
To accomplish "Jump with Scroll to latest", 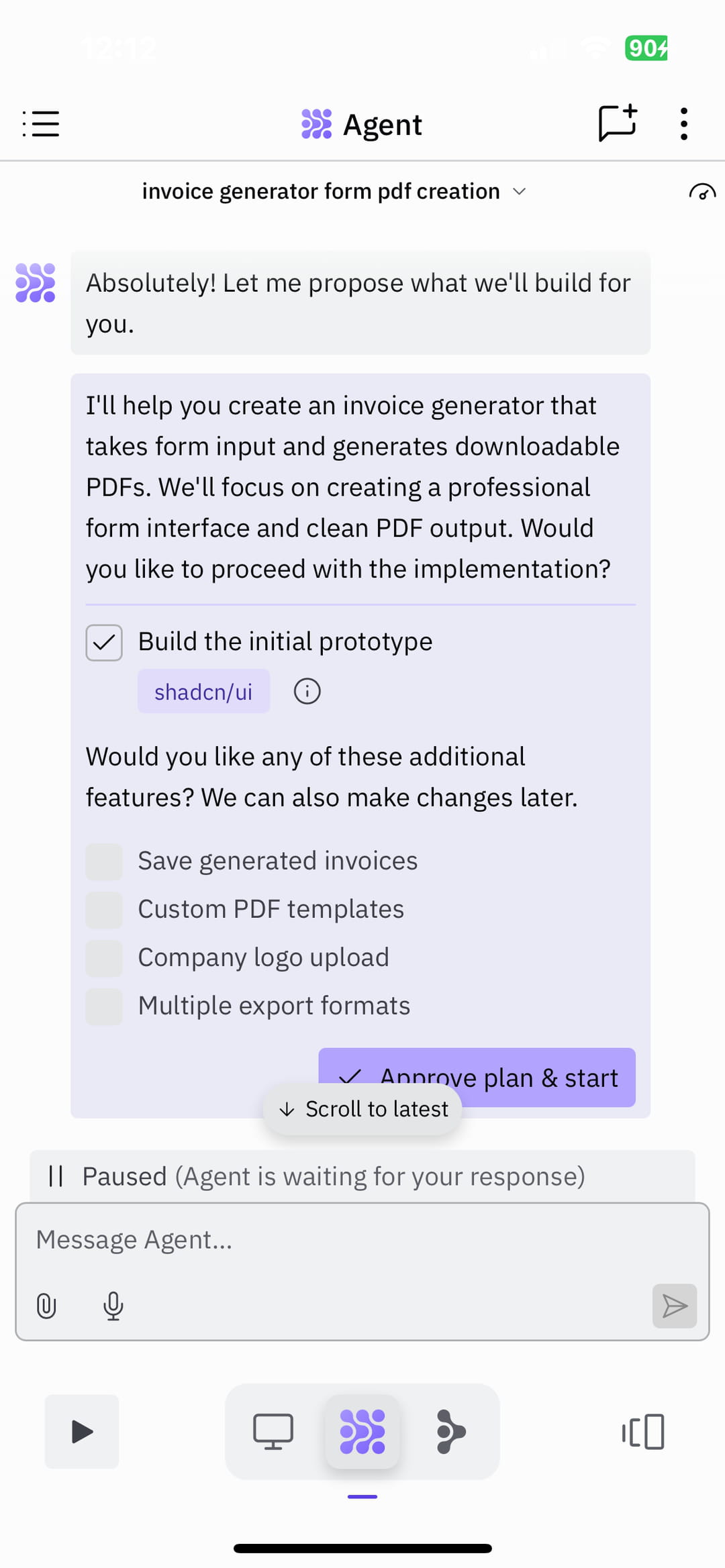I will point(362,1109).
